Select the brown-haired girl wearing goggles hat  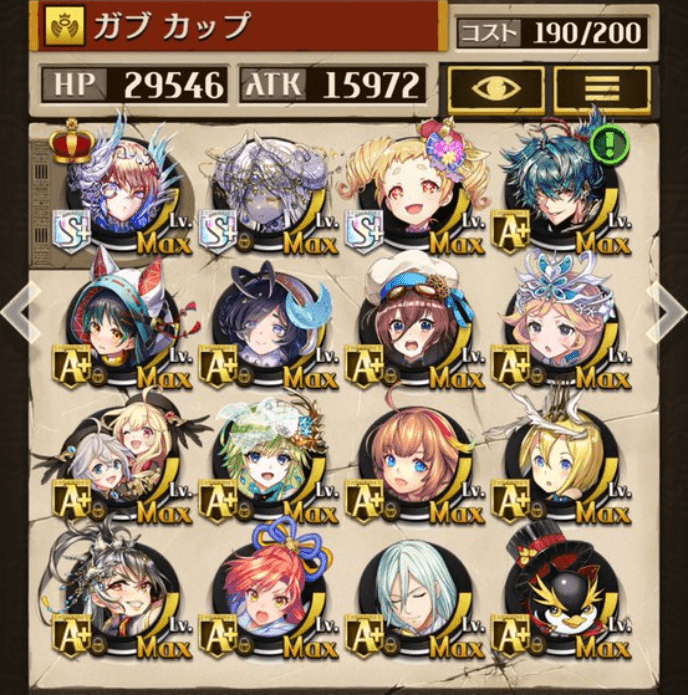click(410, 325)
